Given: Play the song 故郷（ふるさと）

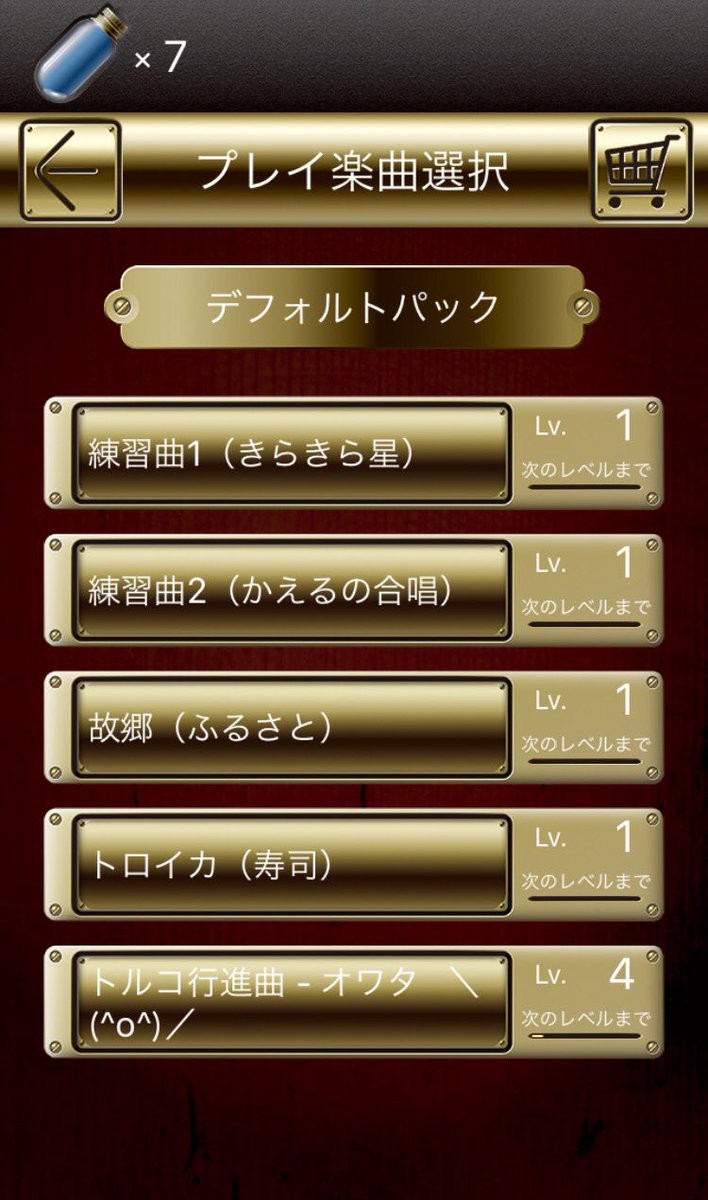Looking at the screenshot, I should click(292, 728).
